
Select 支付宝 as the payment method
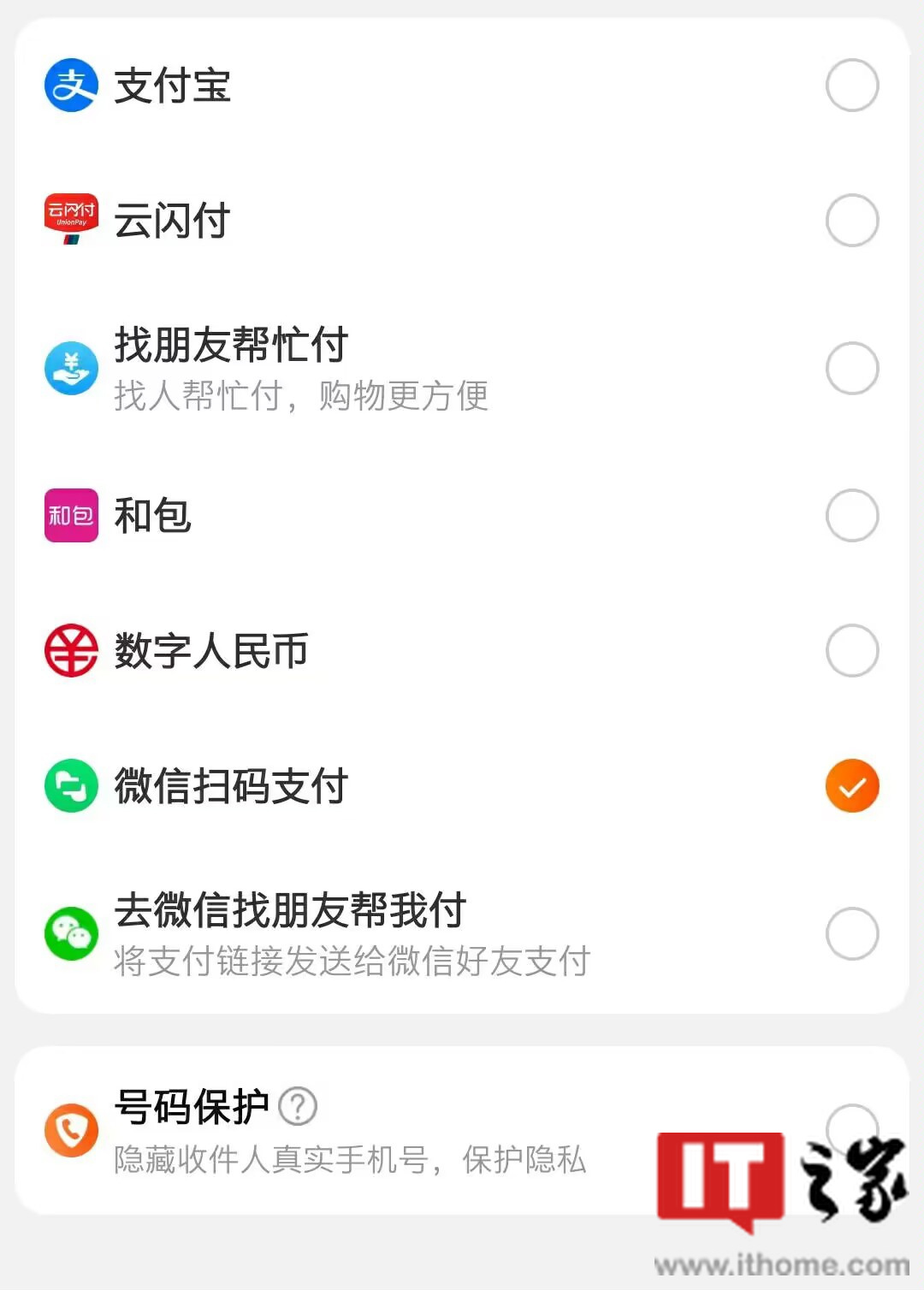(x=852, y=86)
